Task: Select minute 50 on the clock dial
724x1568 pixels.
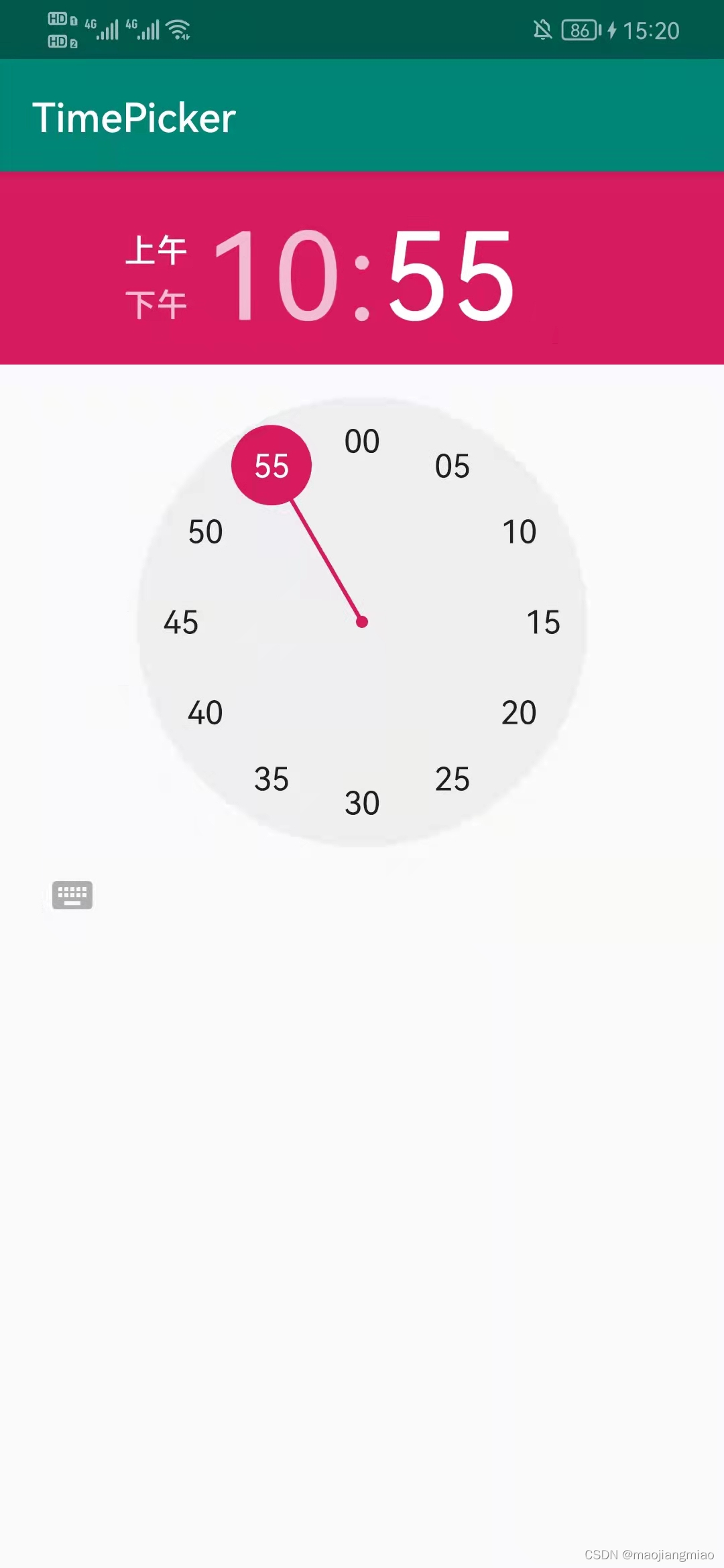Action: pos(206,531)
